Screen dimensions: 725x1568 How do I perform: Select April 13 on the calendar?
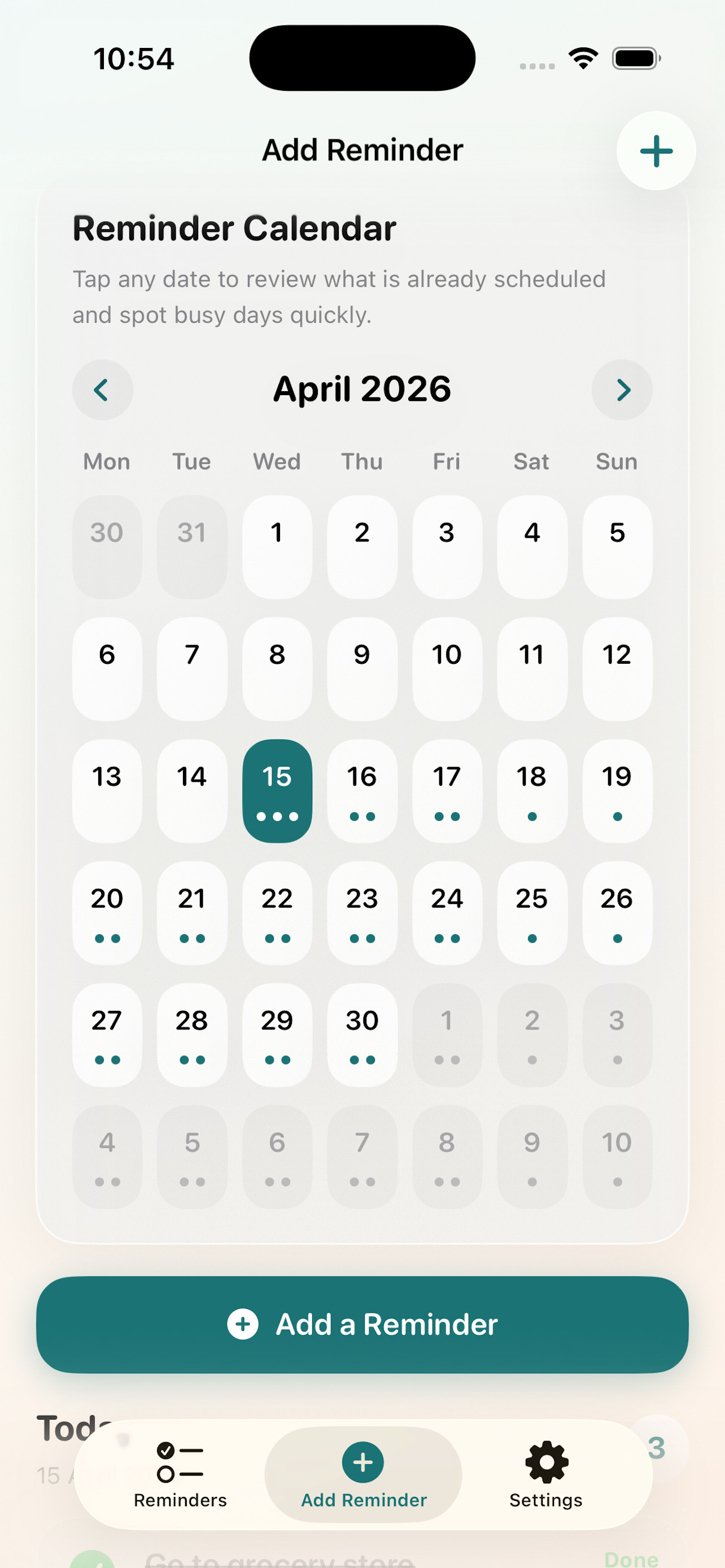point(107,790)
